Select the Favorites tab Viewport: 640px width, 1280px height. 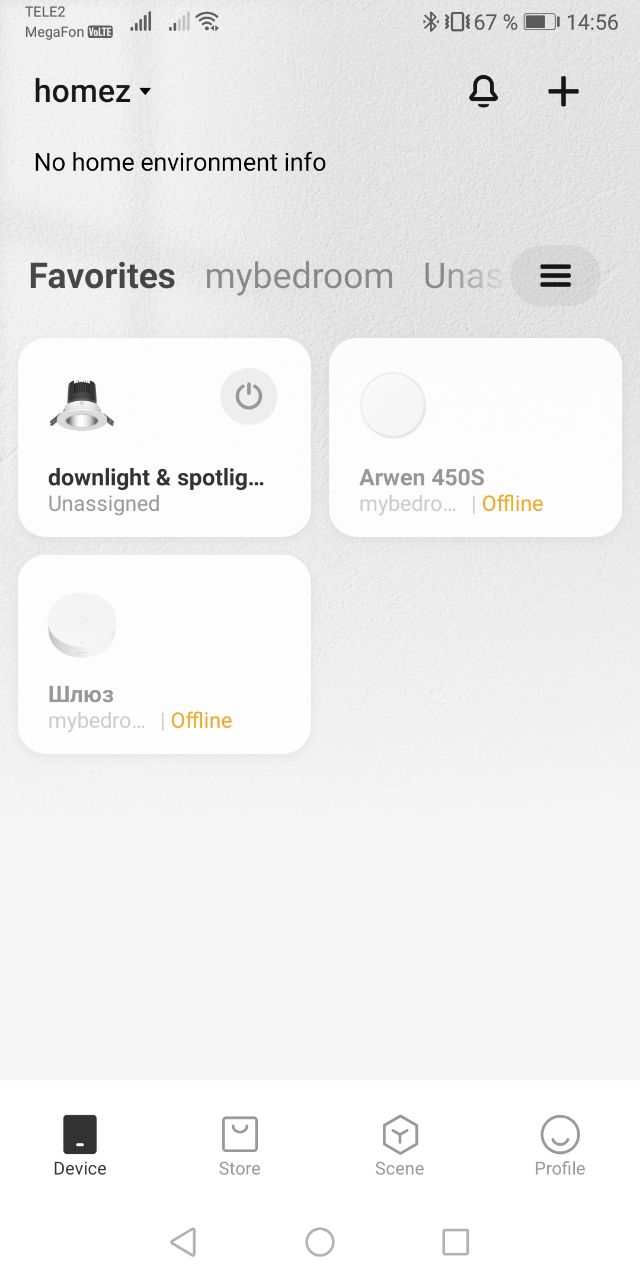(102, 276)
